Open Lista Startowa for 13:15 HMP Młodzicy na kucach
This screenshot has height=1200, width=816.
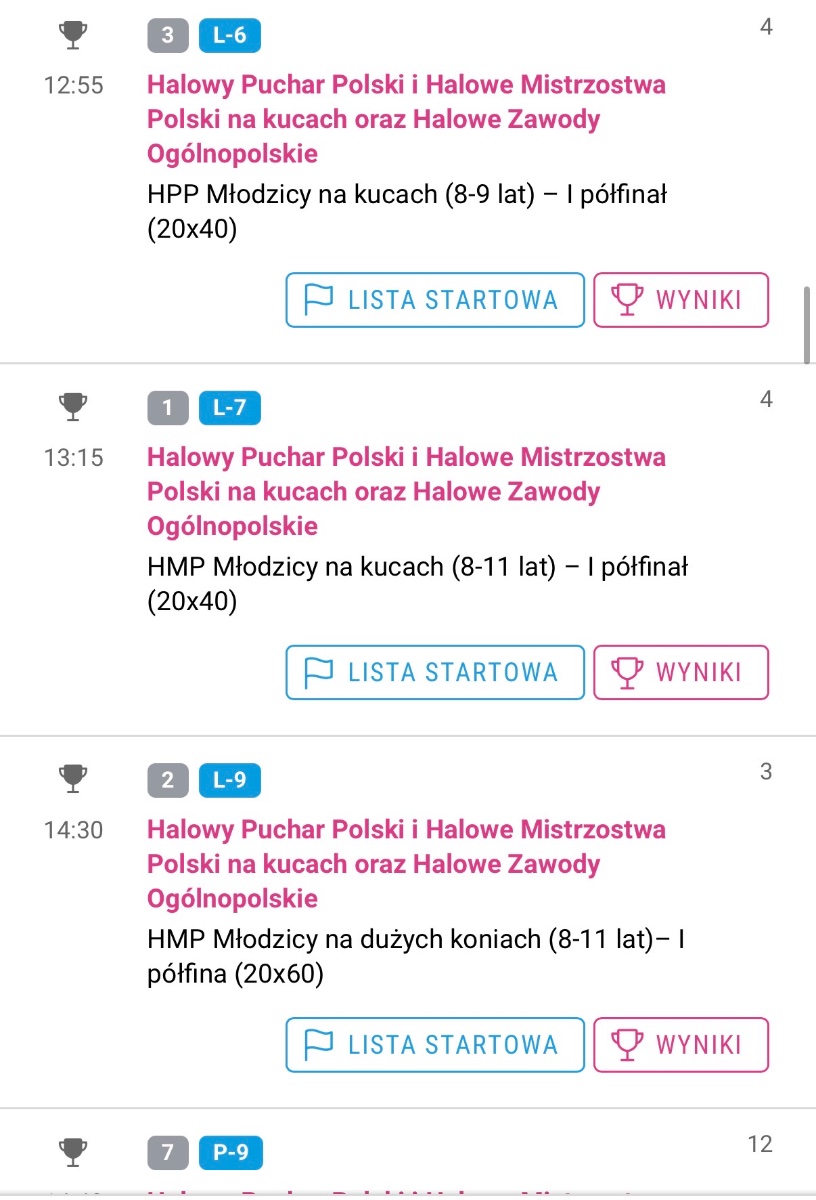tap(434, 672)
